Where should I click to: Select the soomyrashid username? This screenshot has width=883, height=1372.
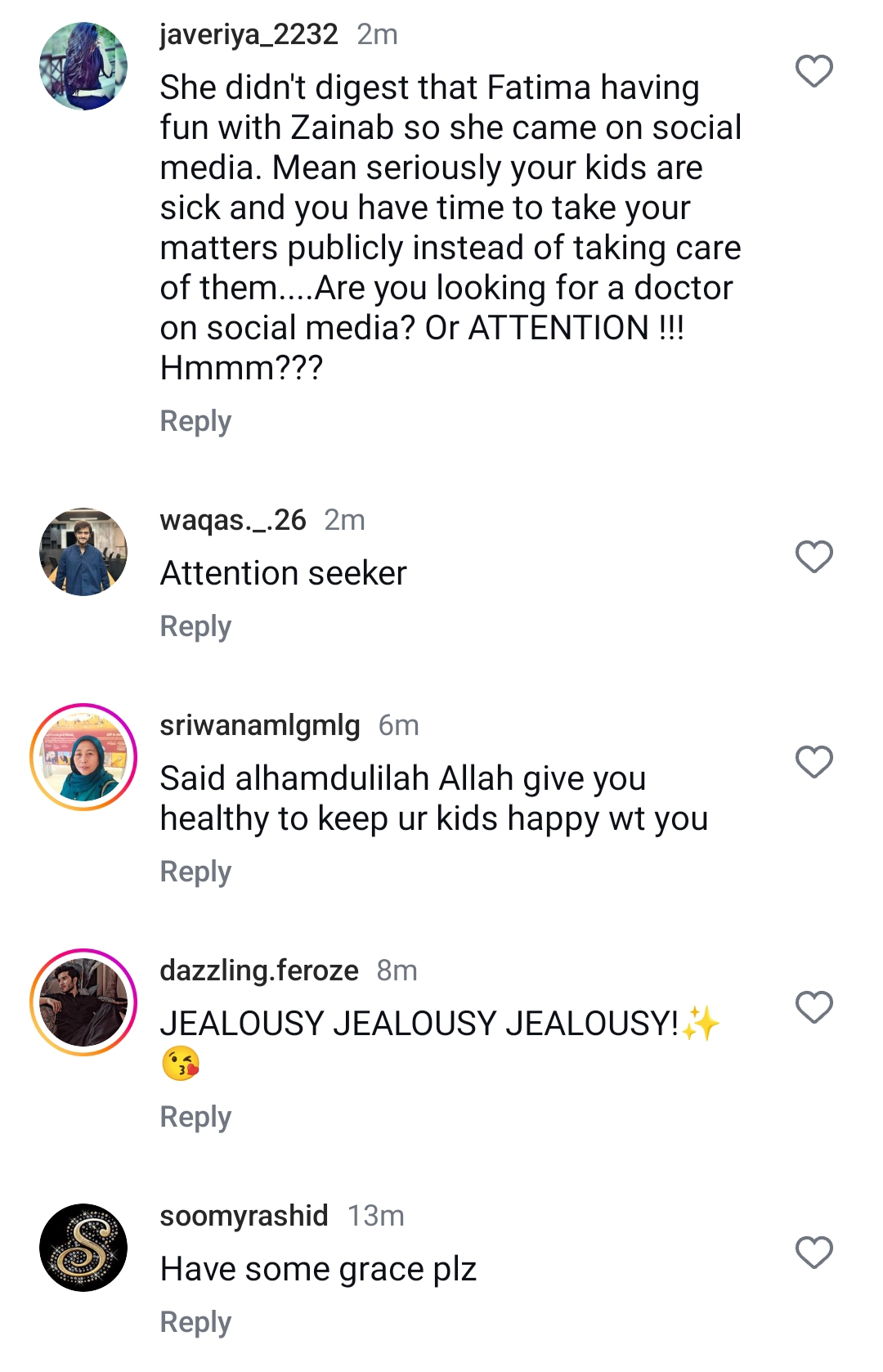pos(244,1216)
